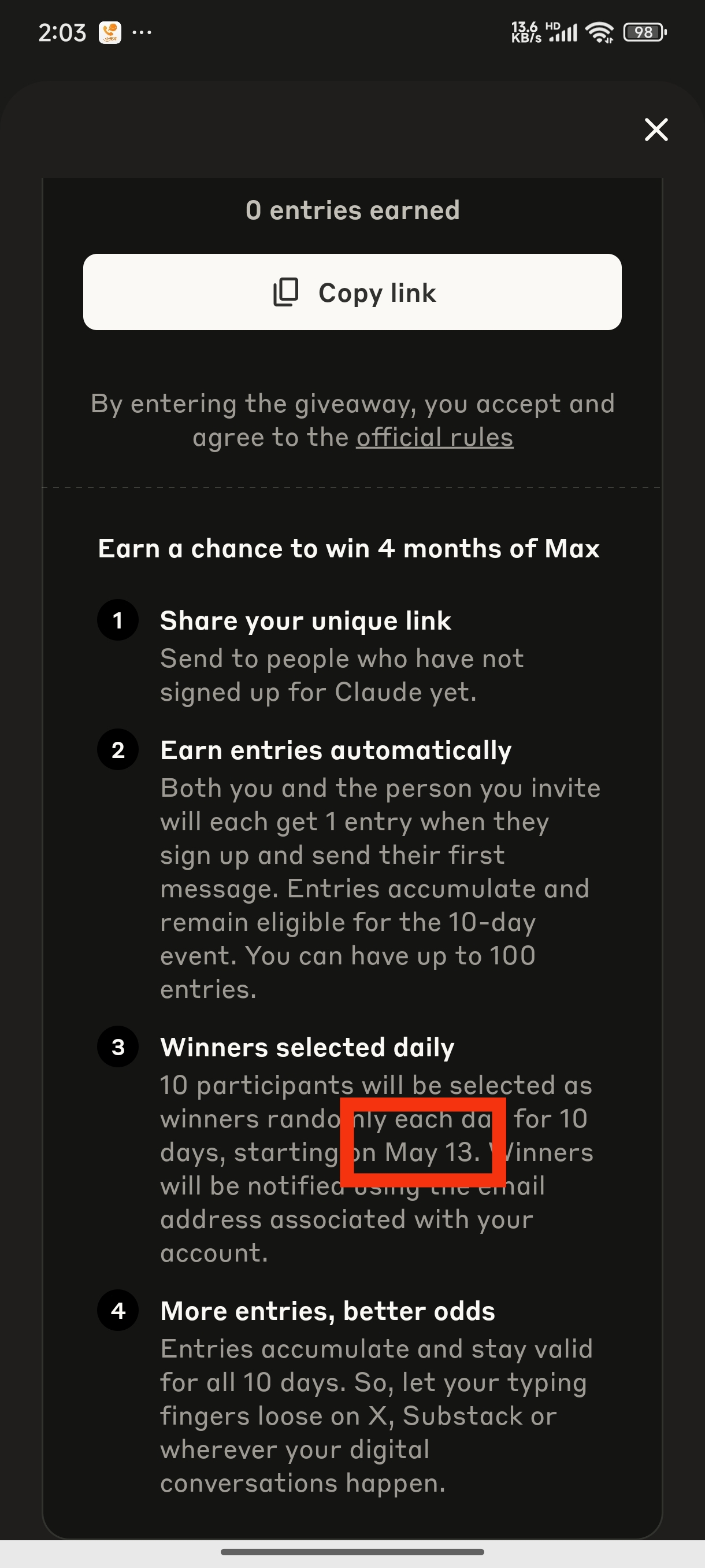705x1568 pixels.
Task: Tap the copy icon inside the Copy link button
Action: 287,292
